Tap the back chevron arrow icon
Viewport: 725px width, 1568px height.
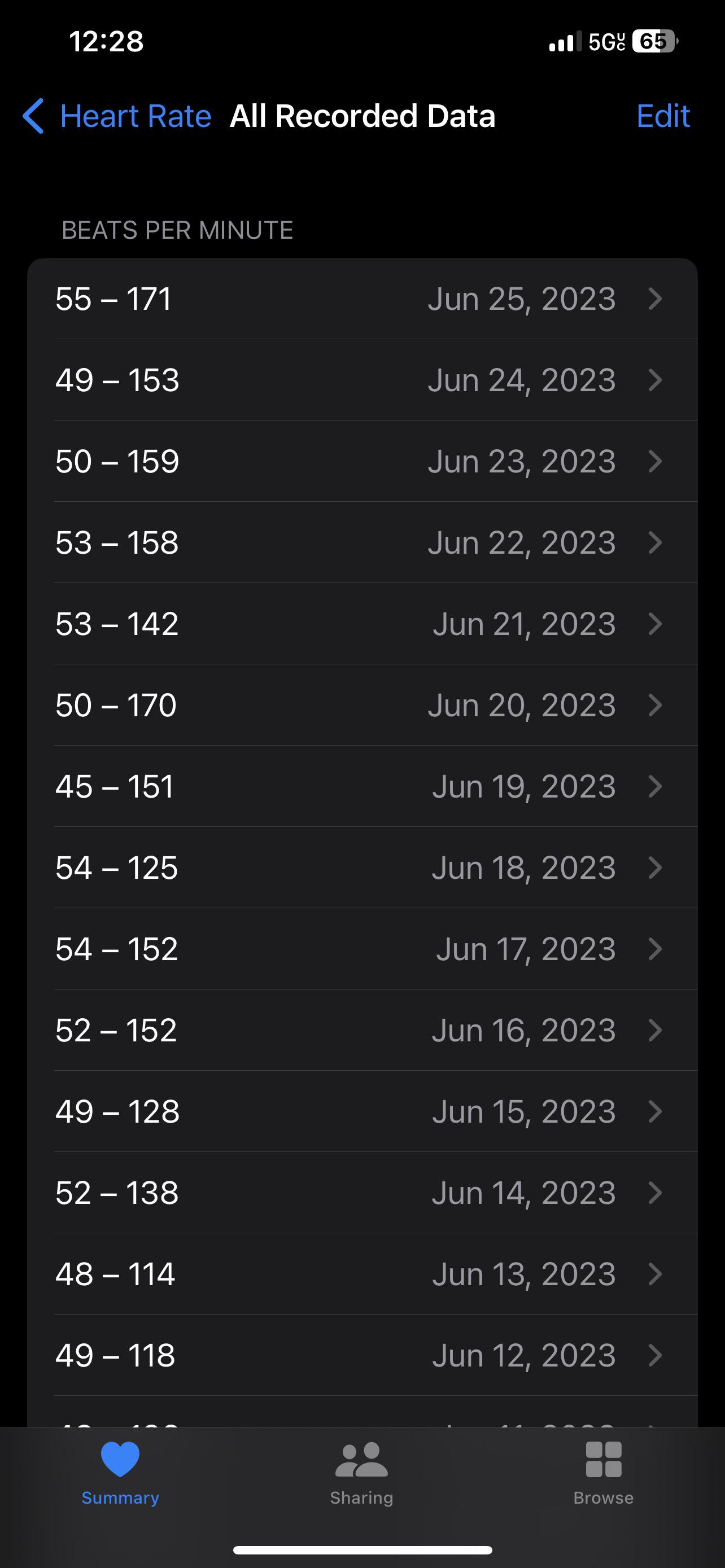(33, 116)
